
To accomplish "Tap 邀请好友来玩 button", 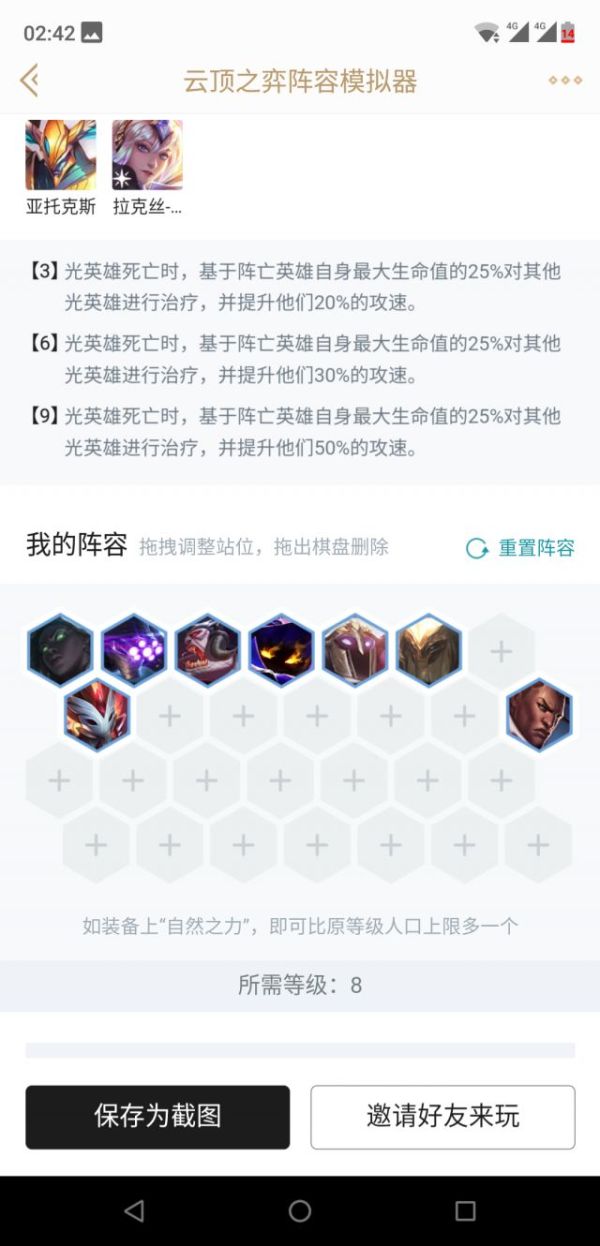I will click(x=442, y=1117).
